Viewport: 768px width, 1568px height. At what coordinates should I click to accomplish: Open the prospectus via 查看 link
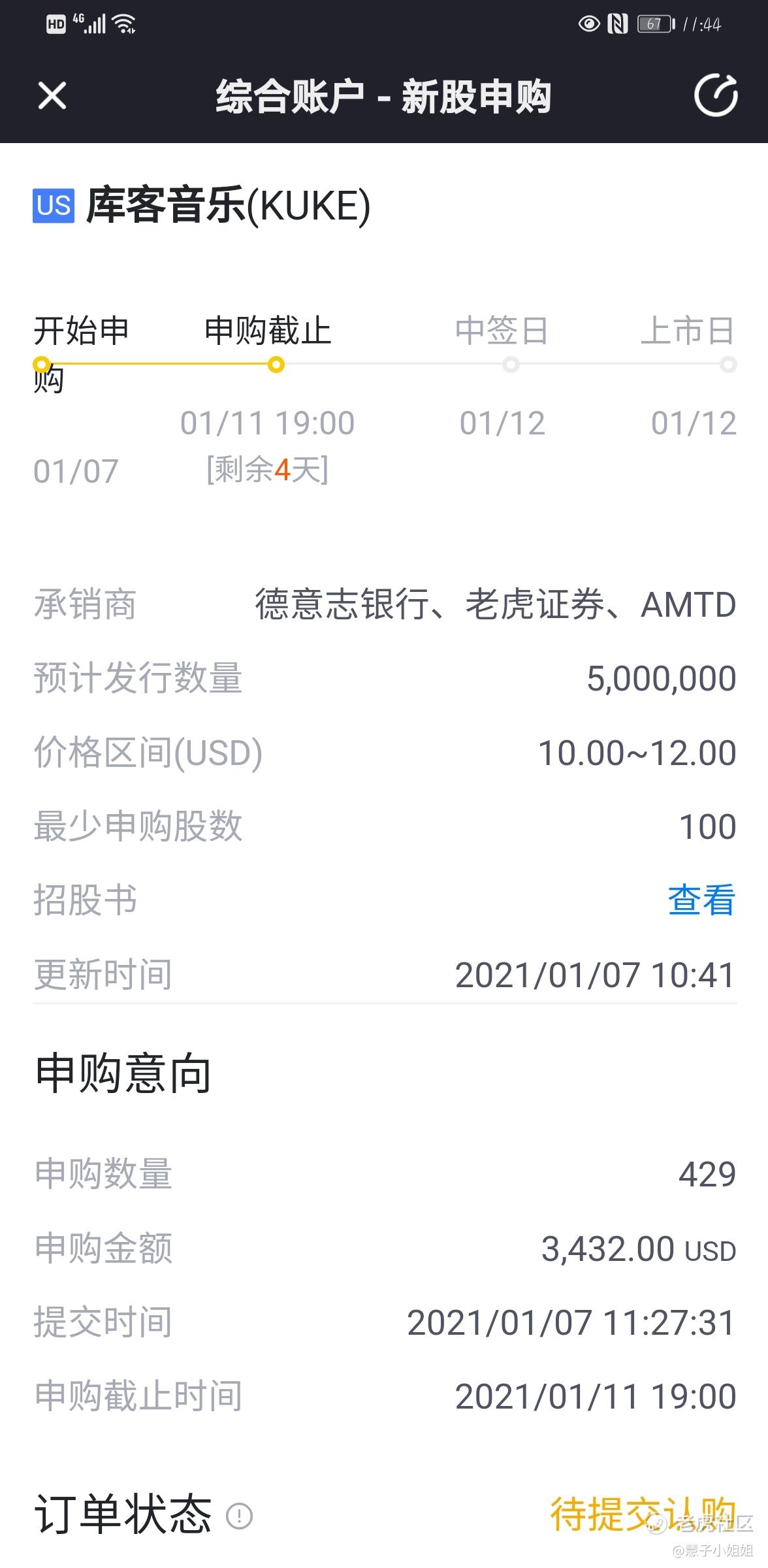click(701, 900)
